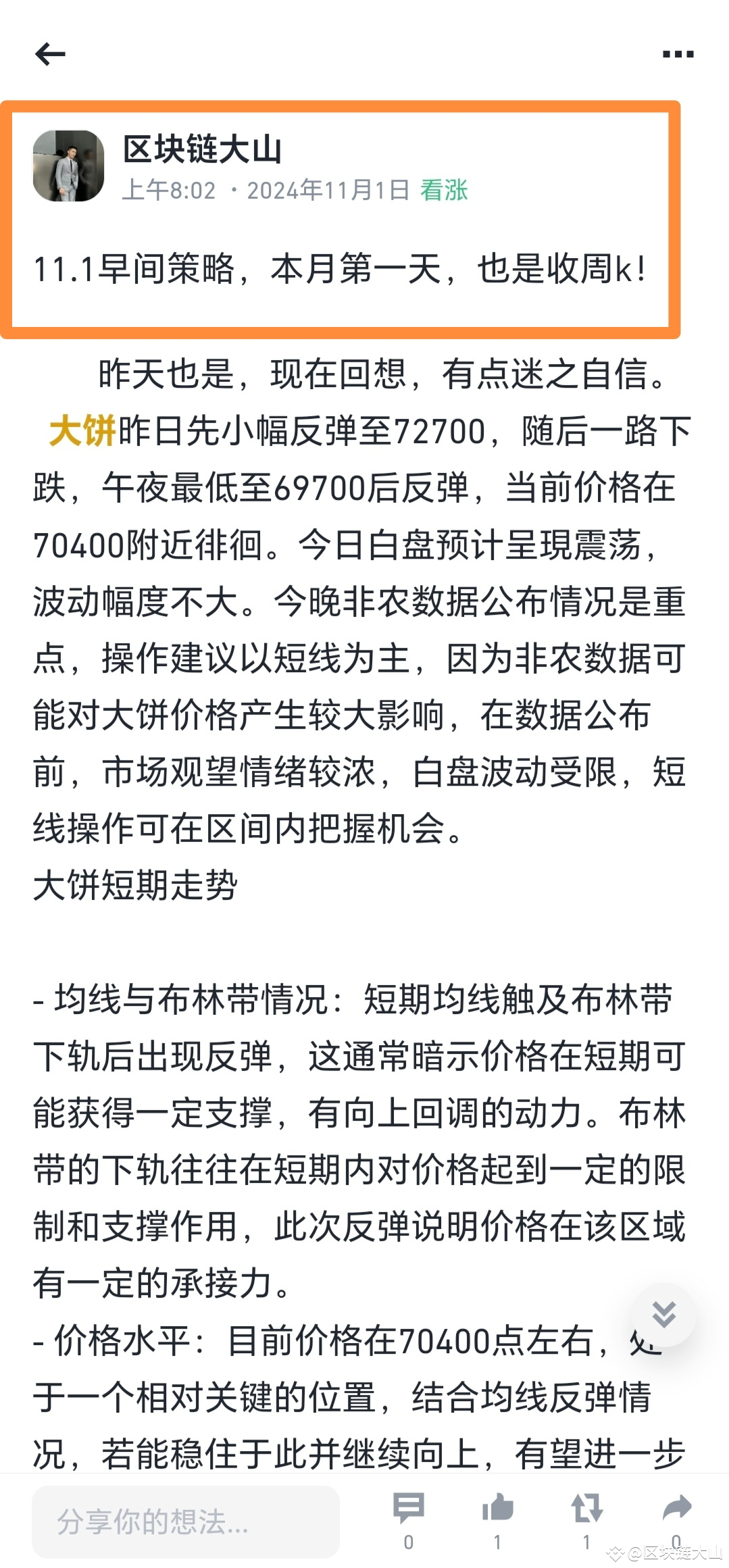729x1568 pixels.
Task: Open the highlighted 大饼 coin link
Action: [82, 431]
